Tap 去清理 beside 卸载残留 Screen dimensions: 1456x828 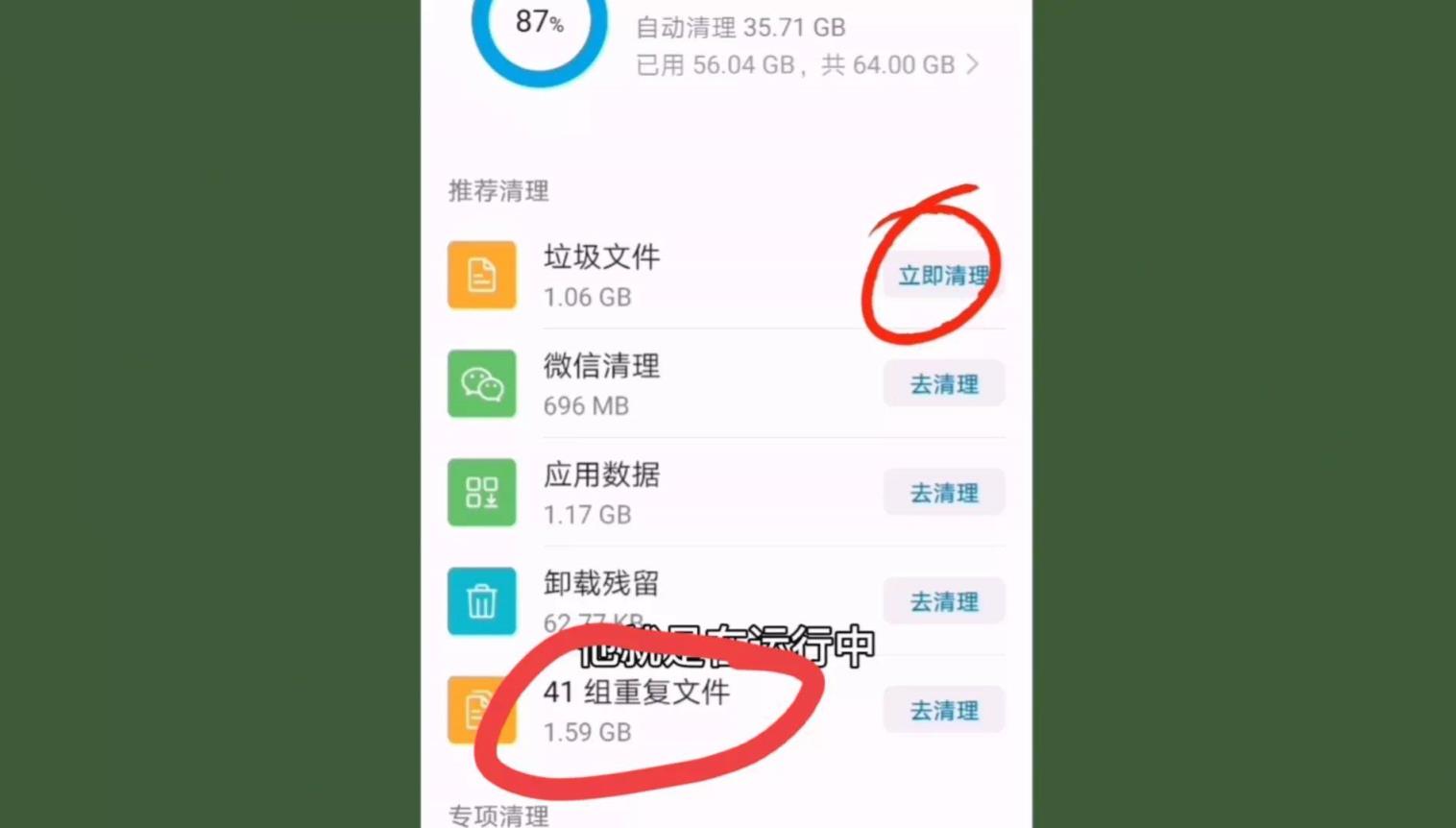click(943, 601)
